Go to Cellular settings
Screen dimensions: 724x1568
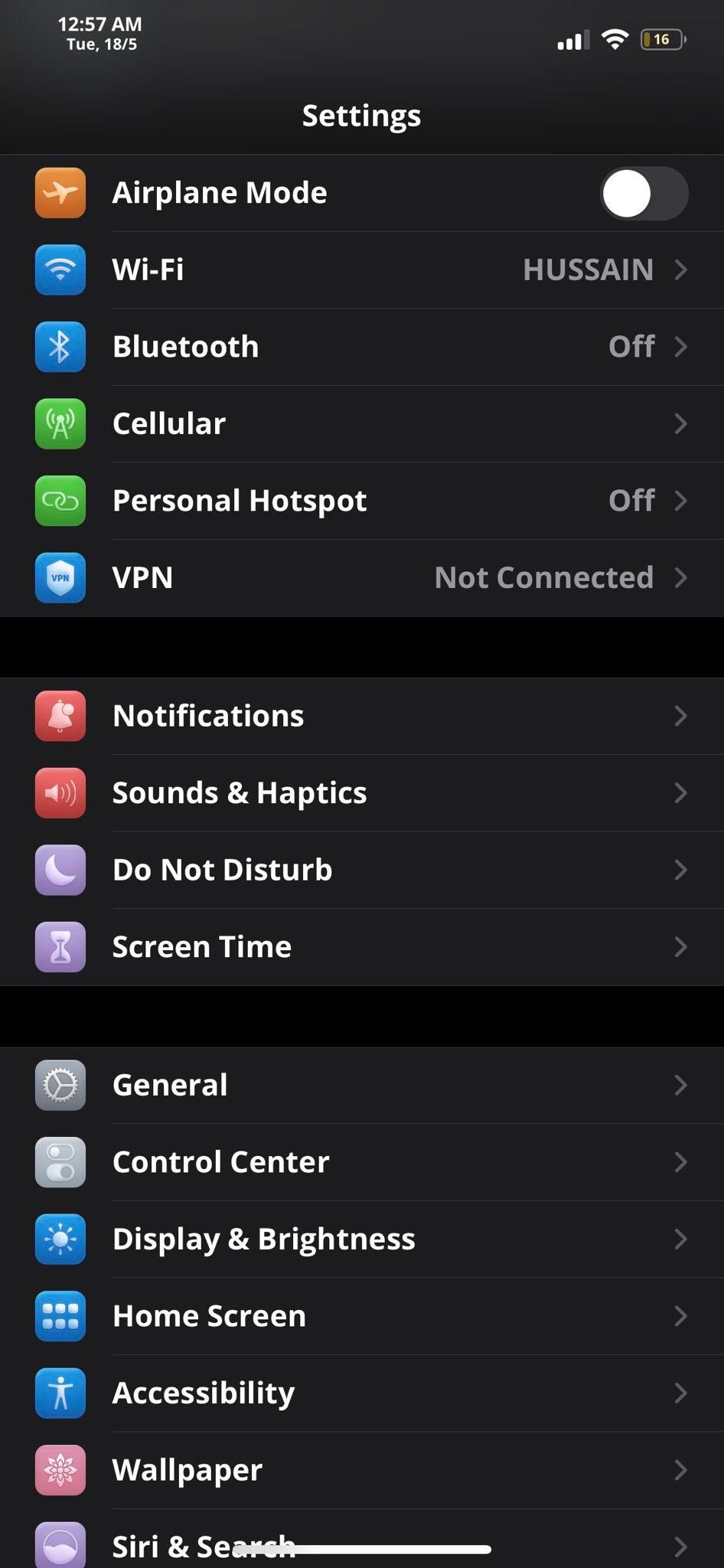coord(362,424)
